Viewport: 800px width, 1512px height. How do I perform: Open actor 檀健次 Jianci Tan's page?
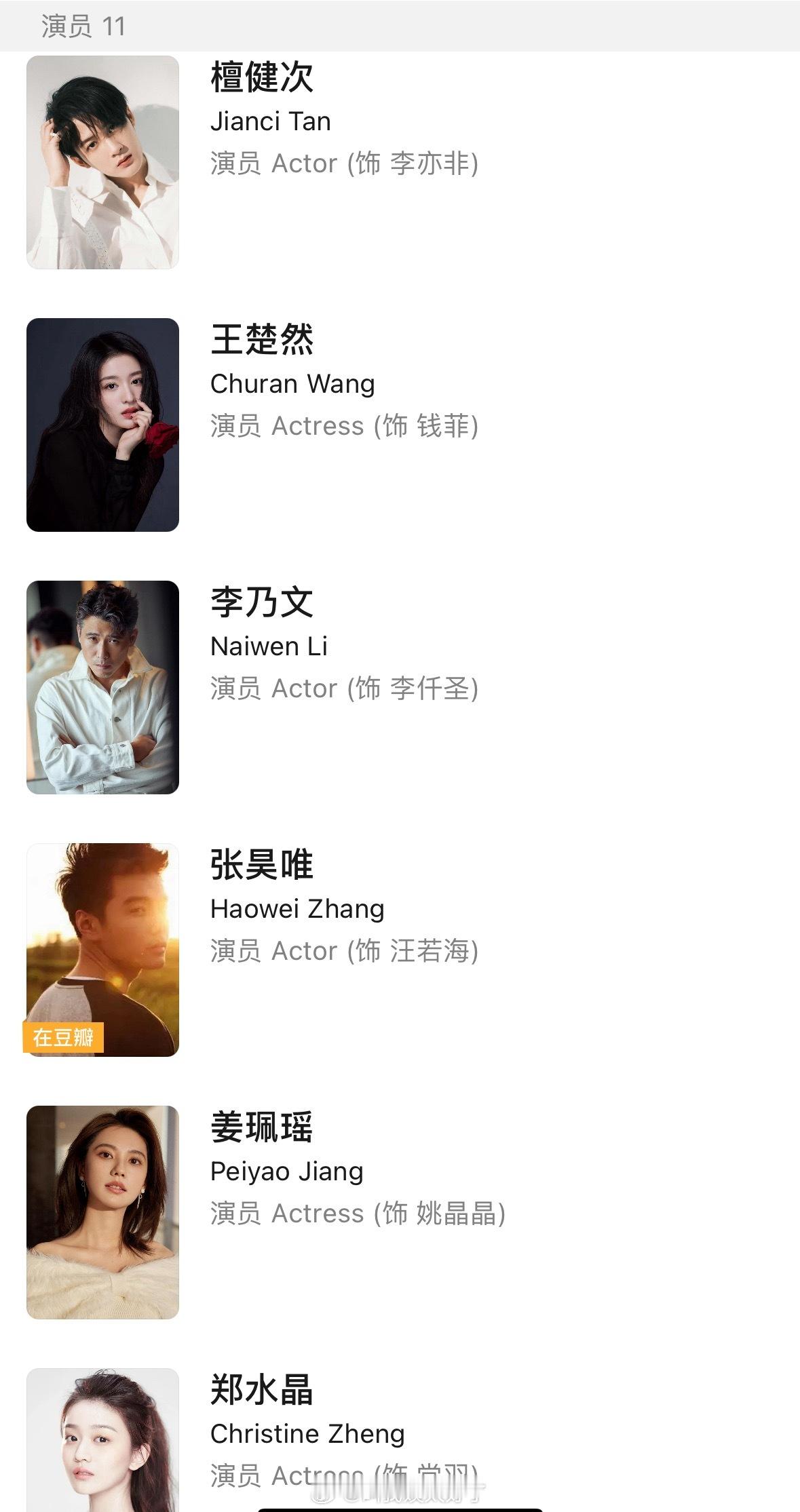400,162
